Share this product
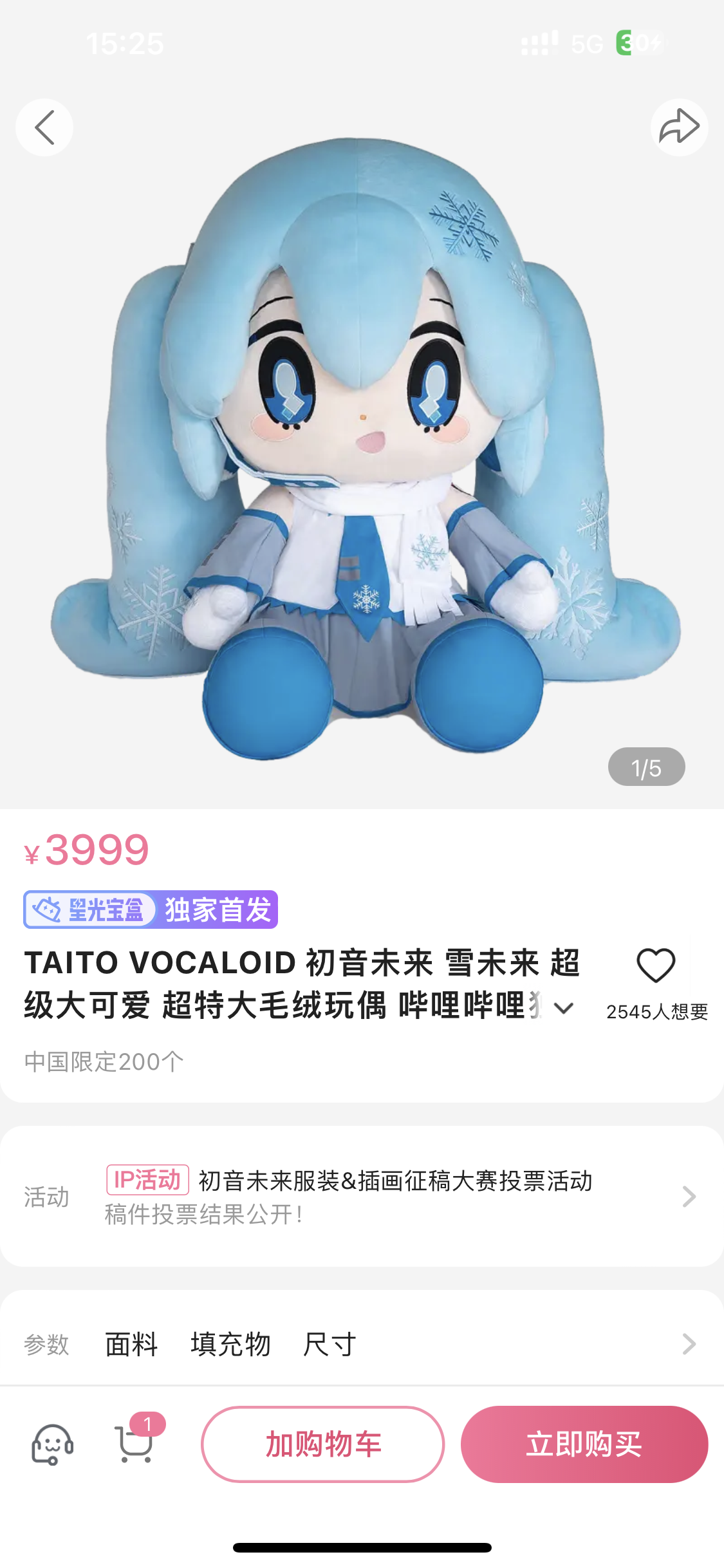 (679, 127)
